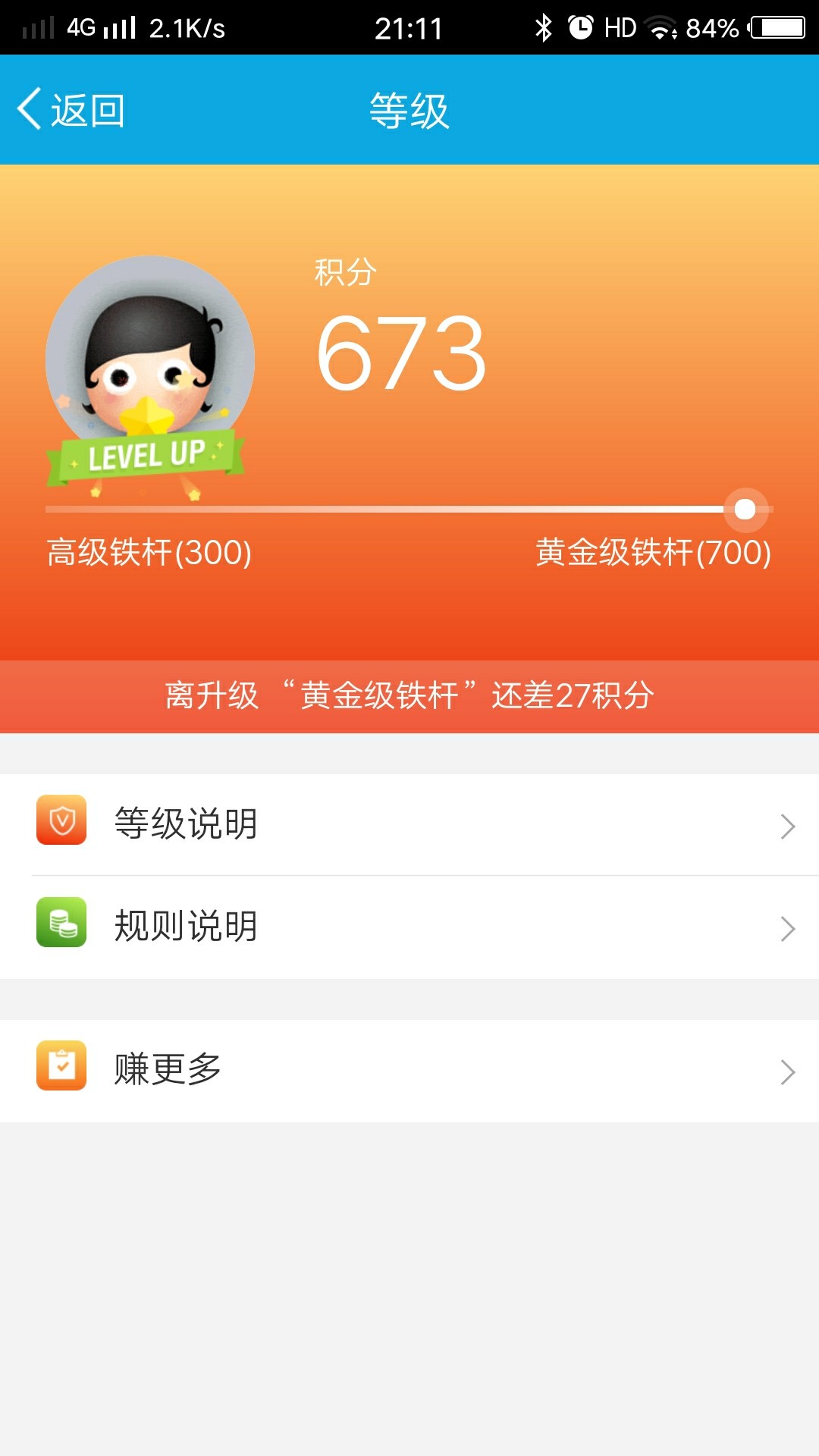819x1456 pixels.
Task: Open the 等级说明 row
Action: coord(409,824)
